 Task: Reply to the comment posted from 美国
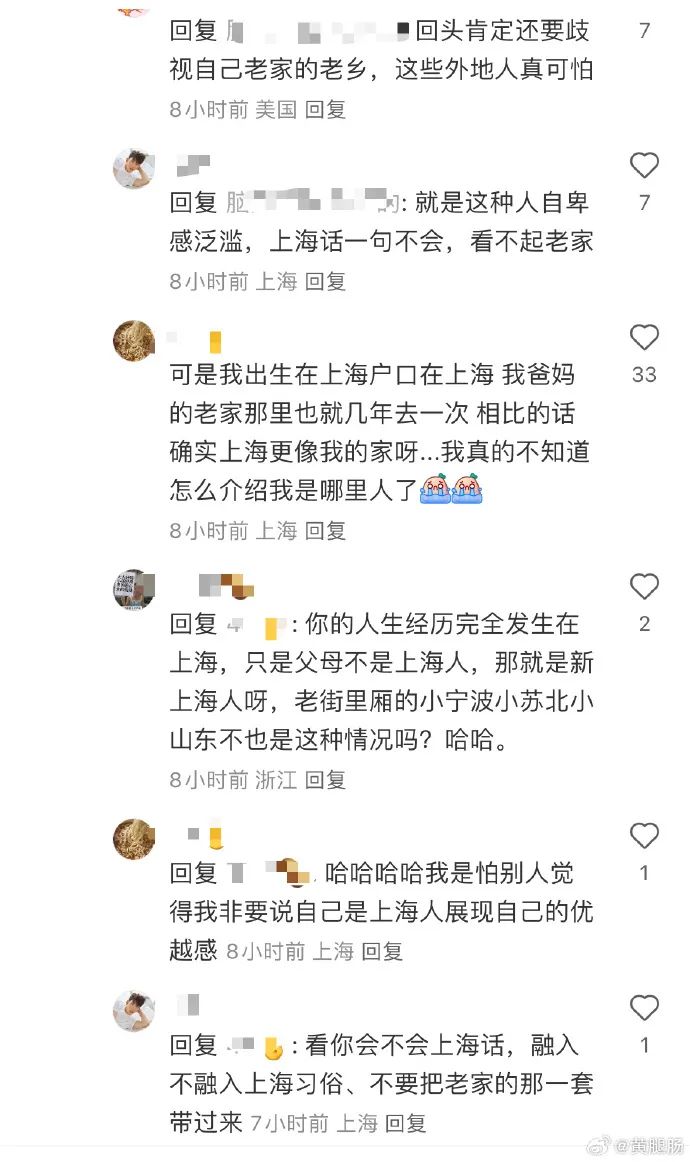pyautogui.click(x=325, y=109)
